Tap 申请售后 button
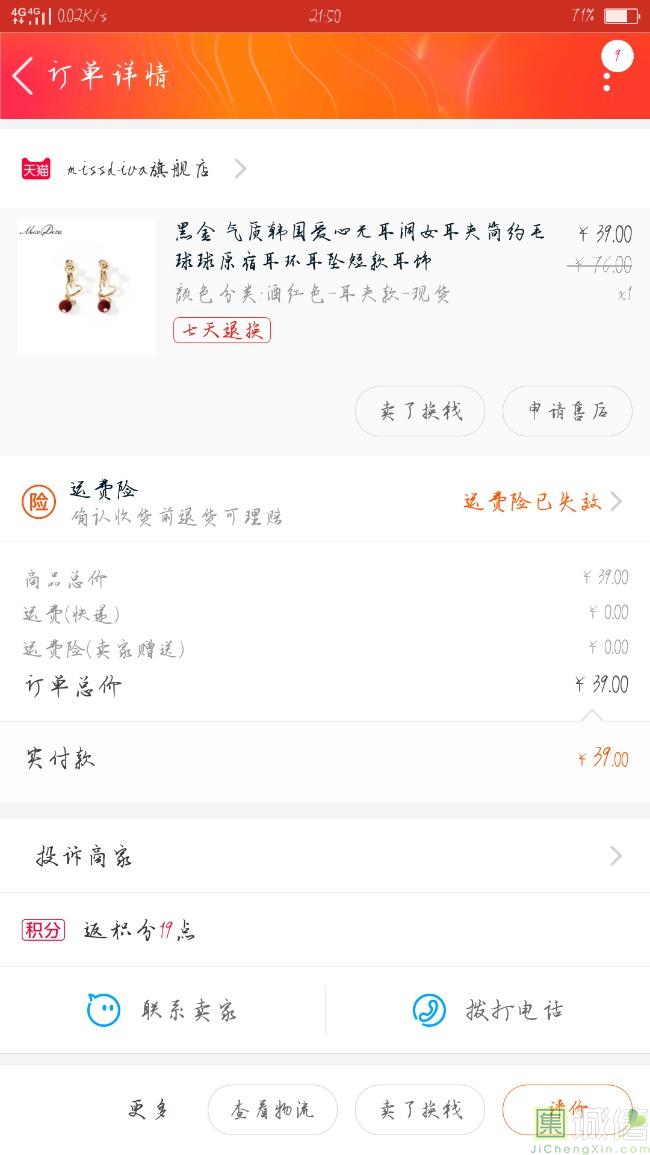The height and width of the screenshot is (1155, 650). [567, 411]
